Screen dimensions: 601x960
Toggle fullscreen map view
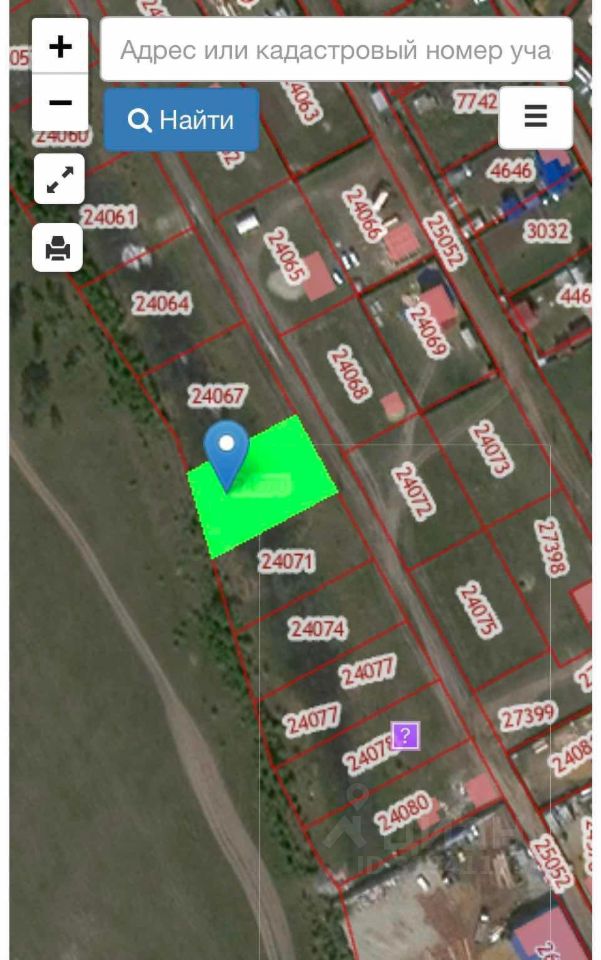(59, 180)
